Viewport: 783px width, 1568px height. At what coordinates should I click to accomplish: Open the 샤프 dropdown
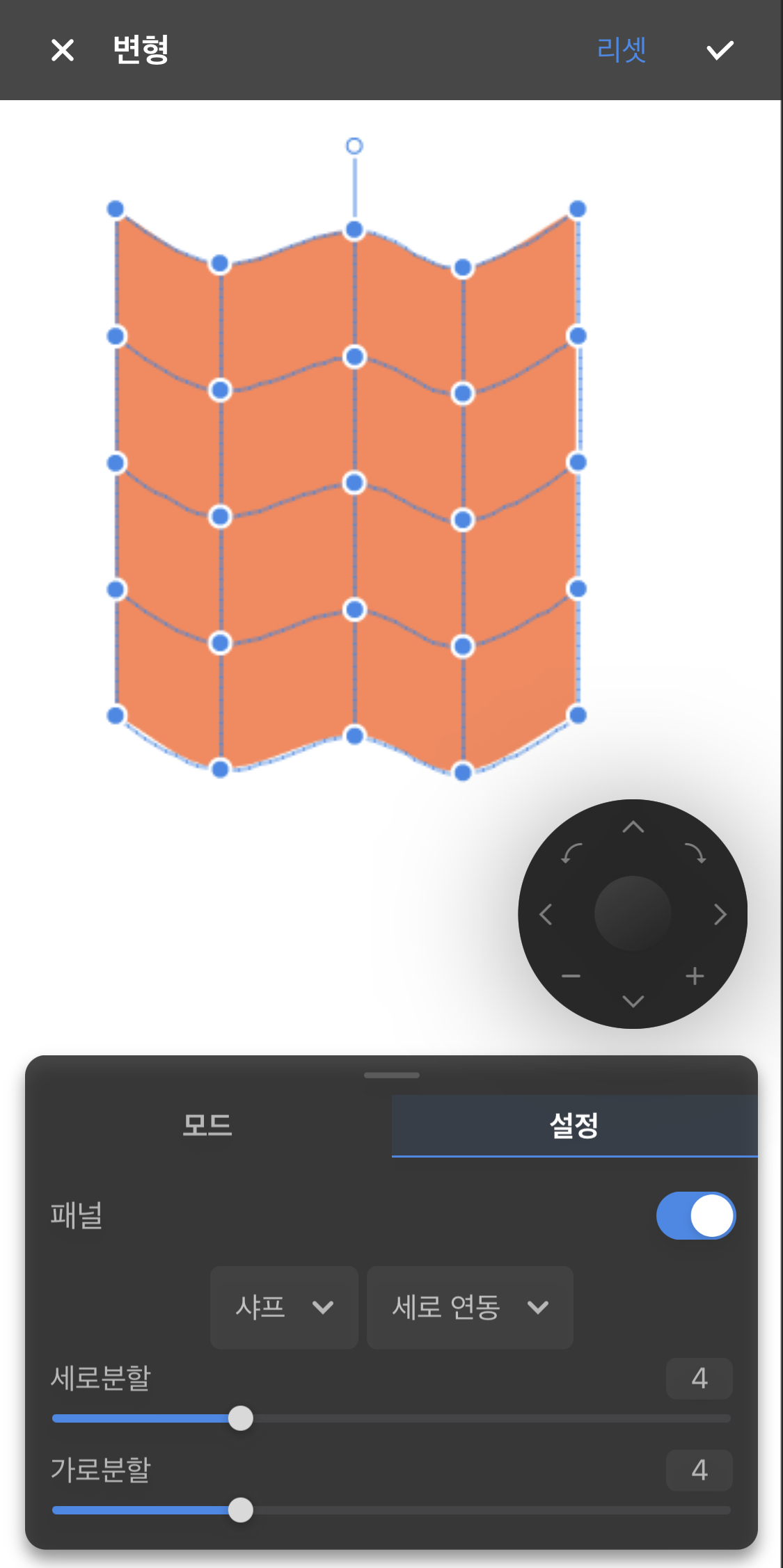(x=284, y=1307)
